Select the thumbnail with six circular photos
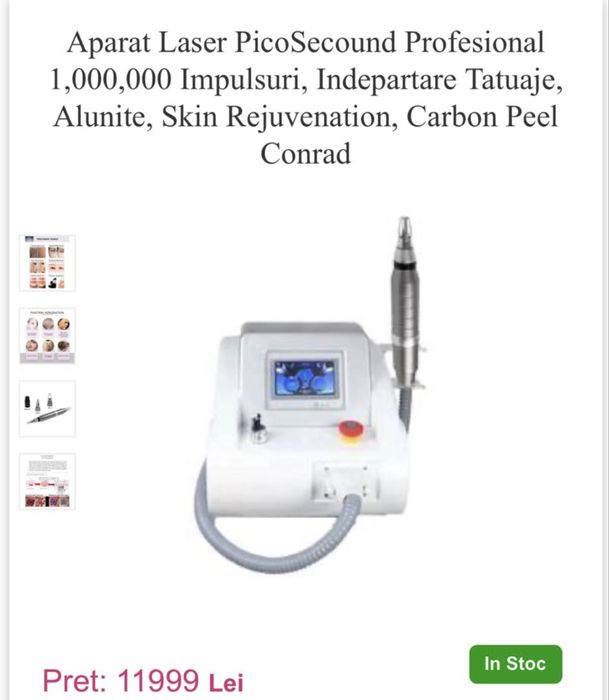The height and width of the screenshot is (700, 609). click(47, 335)
